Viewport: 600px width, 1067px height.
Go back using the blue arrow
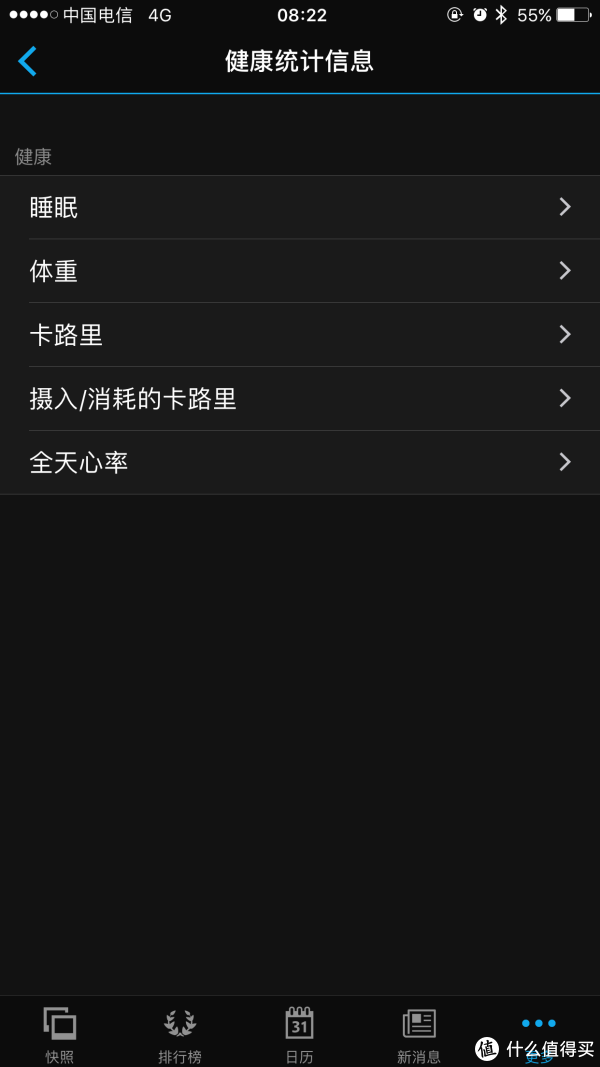[x=27, y=61]
